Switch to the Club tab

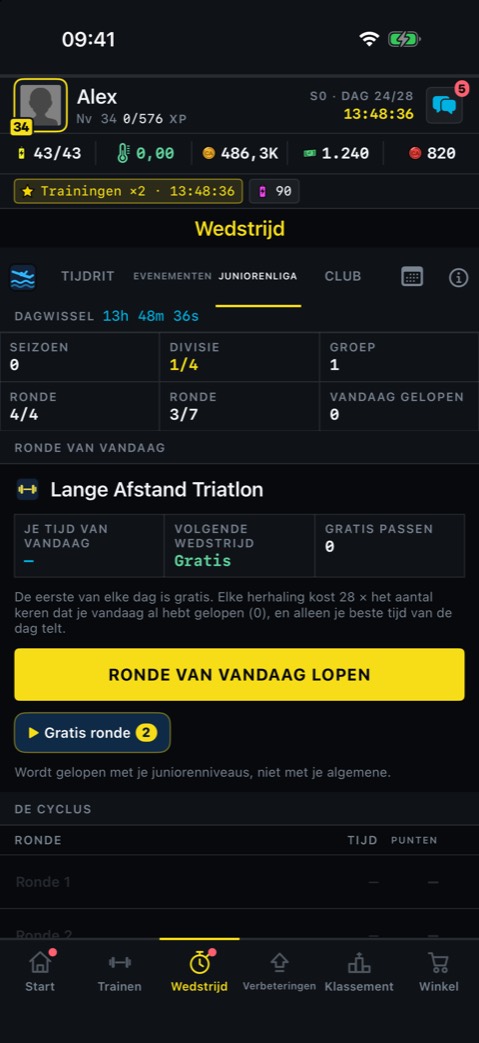pyautogui.click(x=343, y=276)
